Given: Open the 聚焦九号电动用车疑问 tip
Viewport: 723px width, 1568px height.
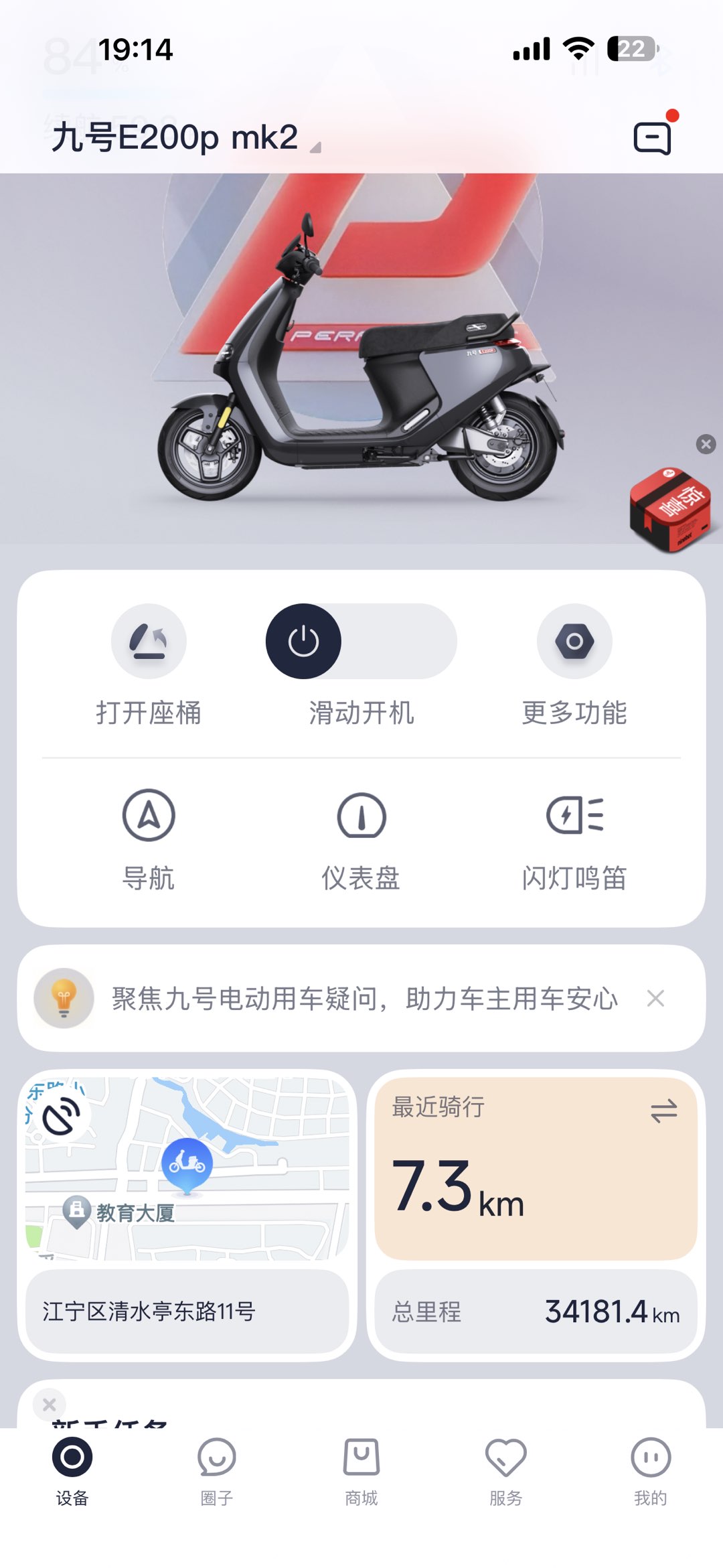Looking at the screenshot, I should (x=364, y=999).
